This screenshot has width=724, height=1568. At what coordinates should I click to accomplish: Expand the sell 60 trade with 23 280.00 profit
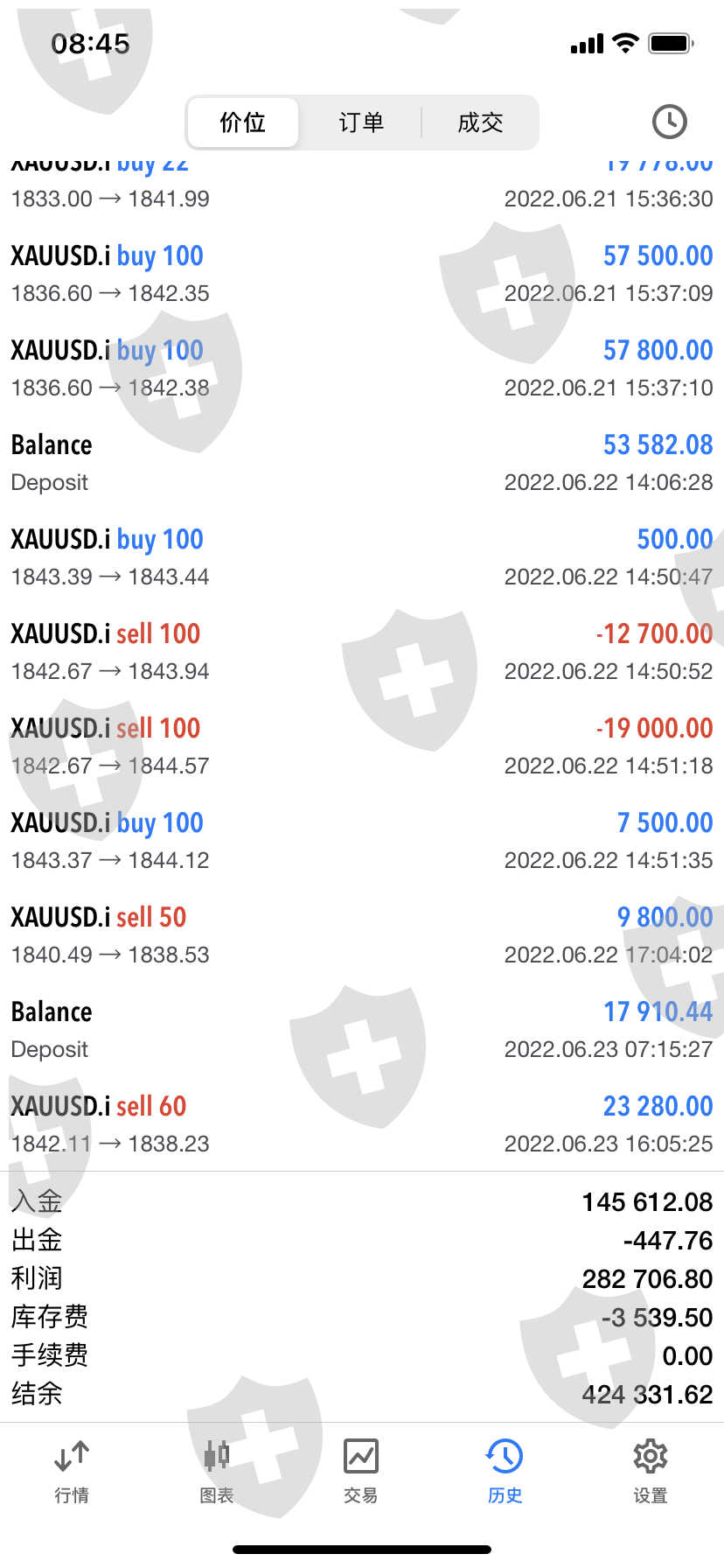tap(362, 1124)
